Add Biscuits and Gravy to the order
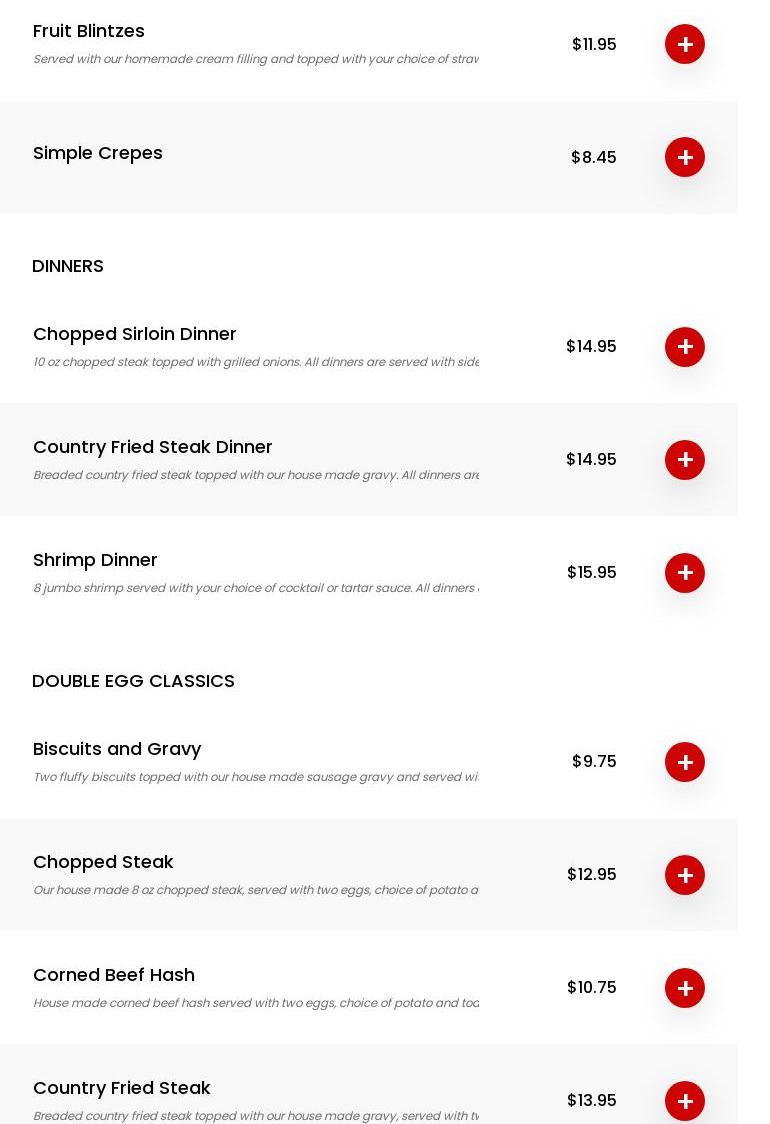 [685, 762]
